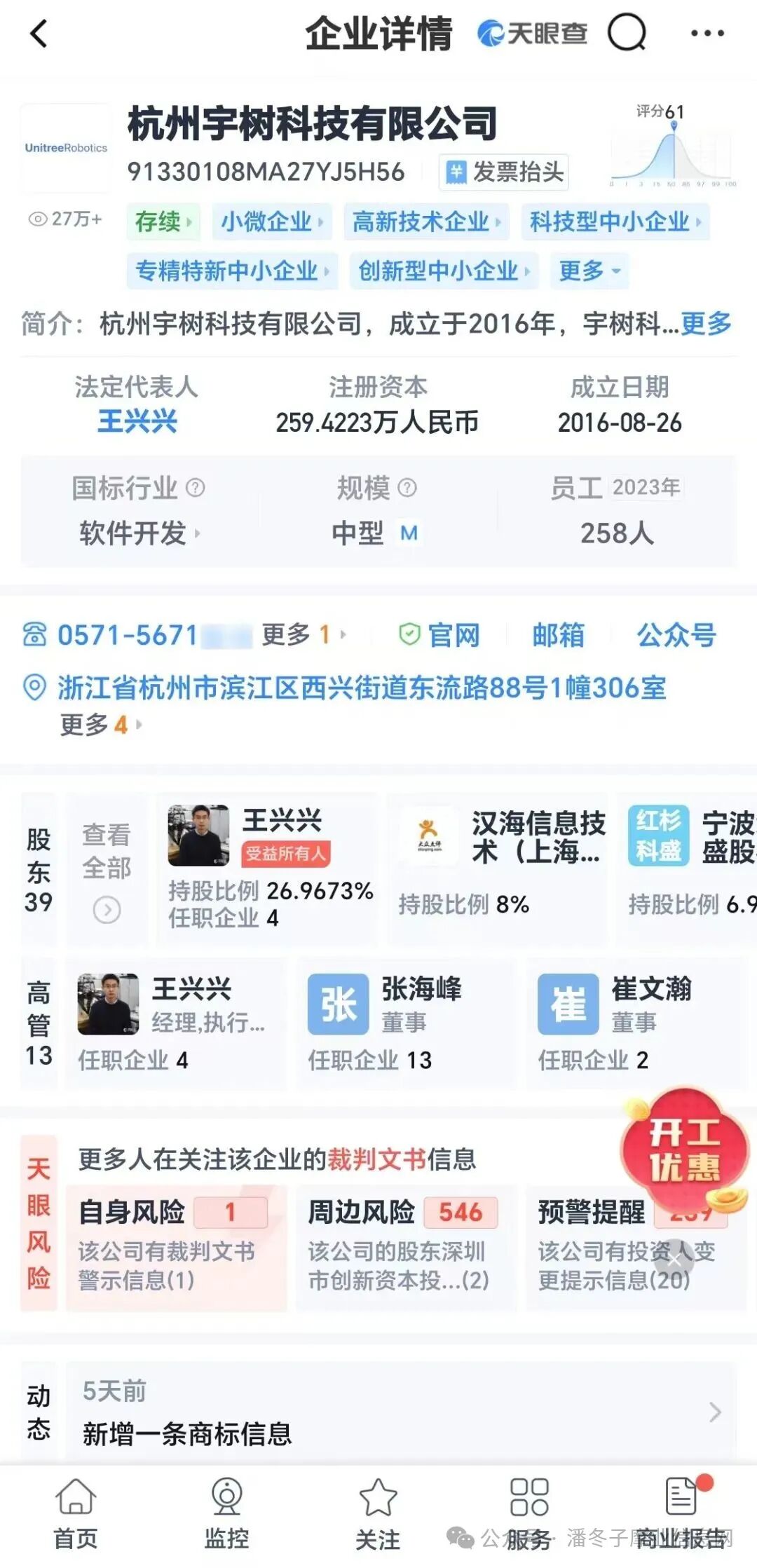Dismiss the X on the 预警提醒 card

(x=675, y=1258)
